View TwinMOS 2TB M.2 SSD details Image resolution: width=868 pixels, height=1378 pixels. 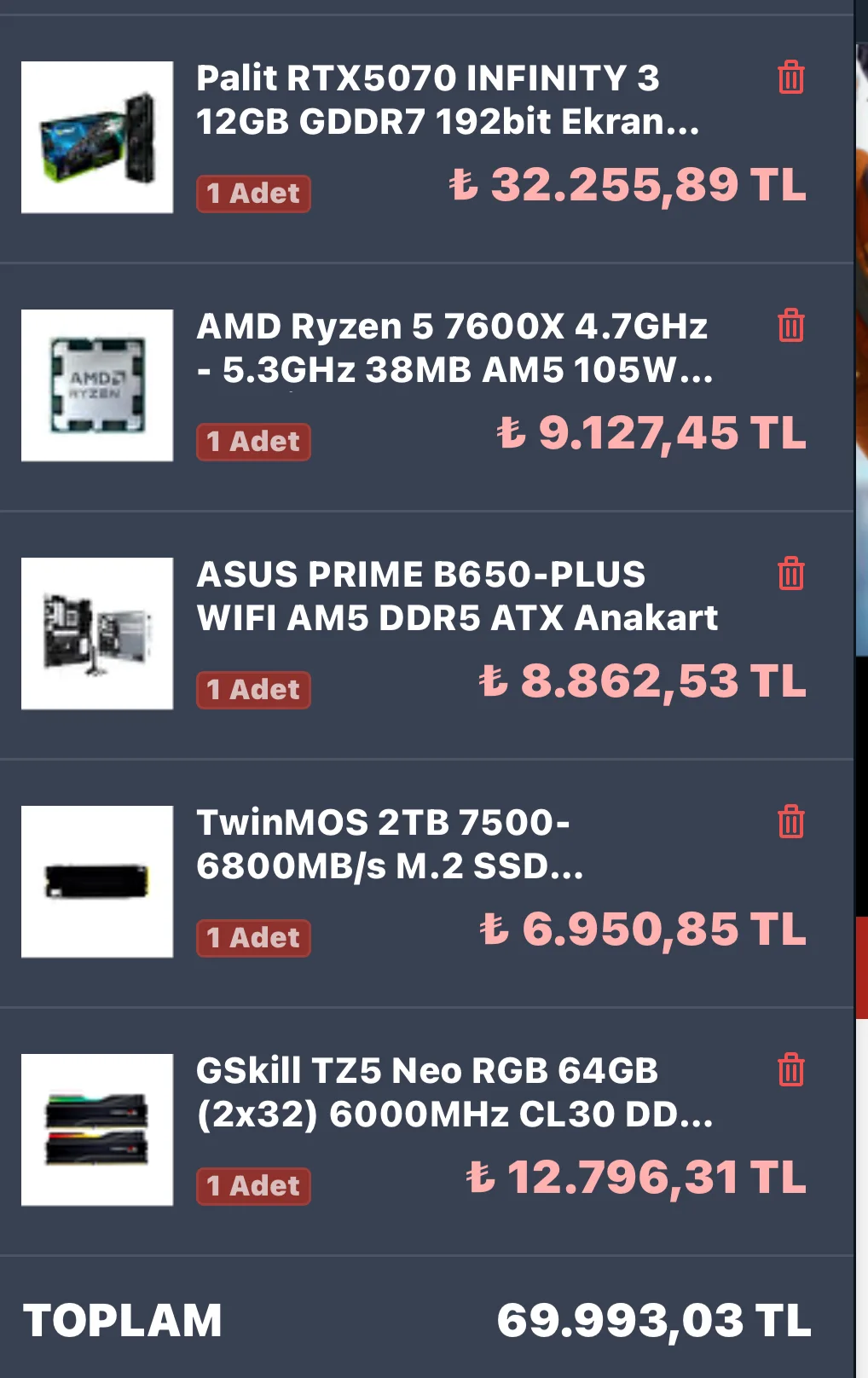390,844
